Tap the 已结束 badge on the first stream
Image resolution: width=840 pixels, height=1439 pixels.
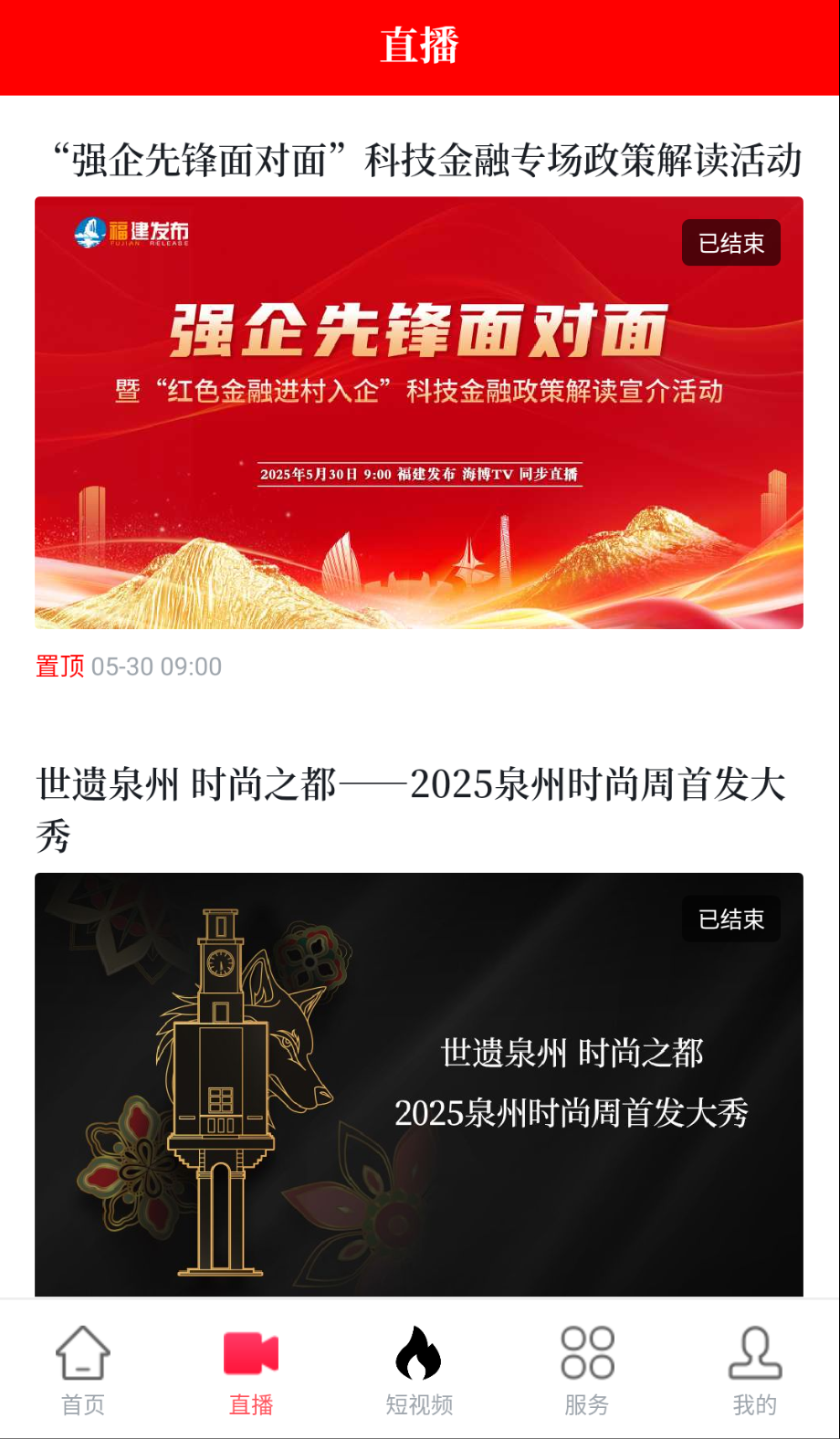(x=730, y=242)
